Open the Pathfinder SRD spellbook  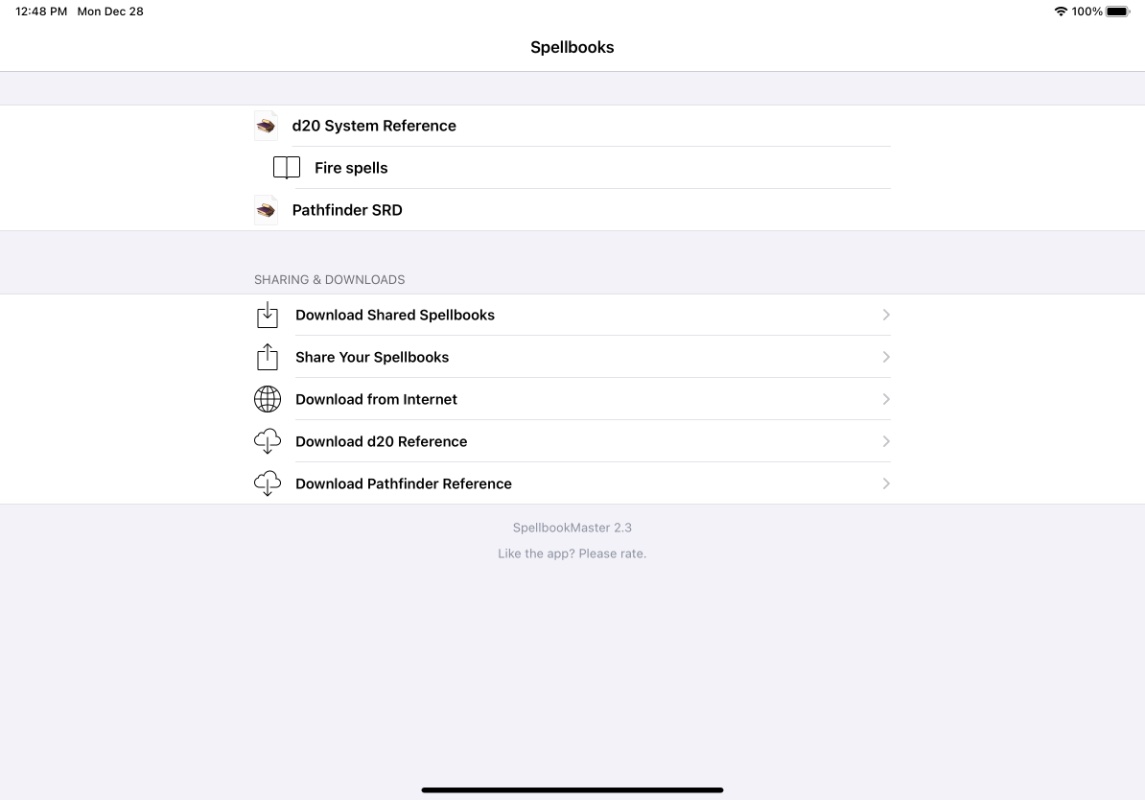click(x=347, y=210)
